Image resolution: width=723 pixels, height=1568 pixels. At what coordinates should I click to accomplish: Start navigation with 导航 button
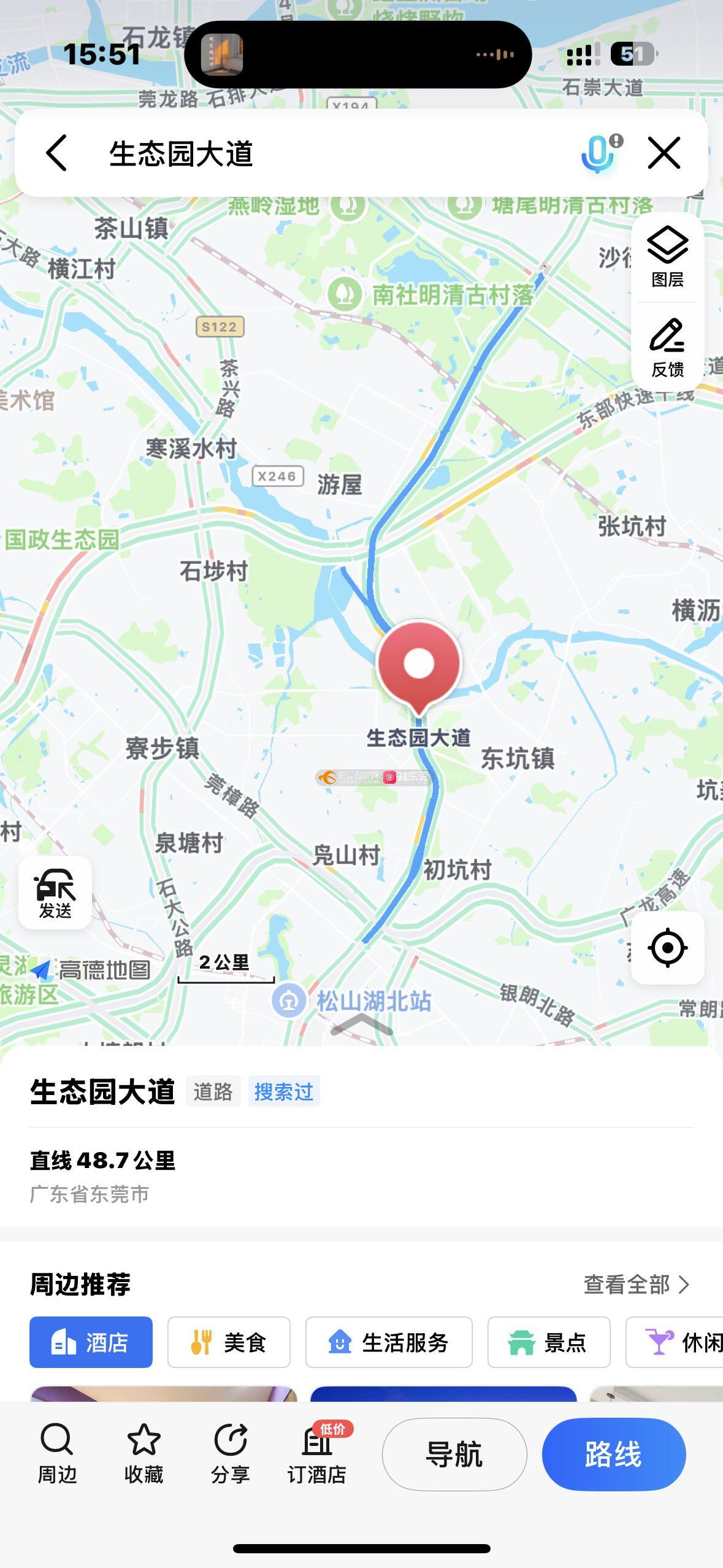(454, 1455)
